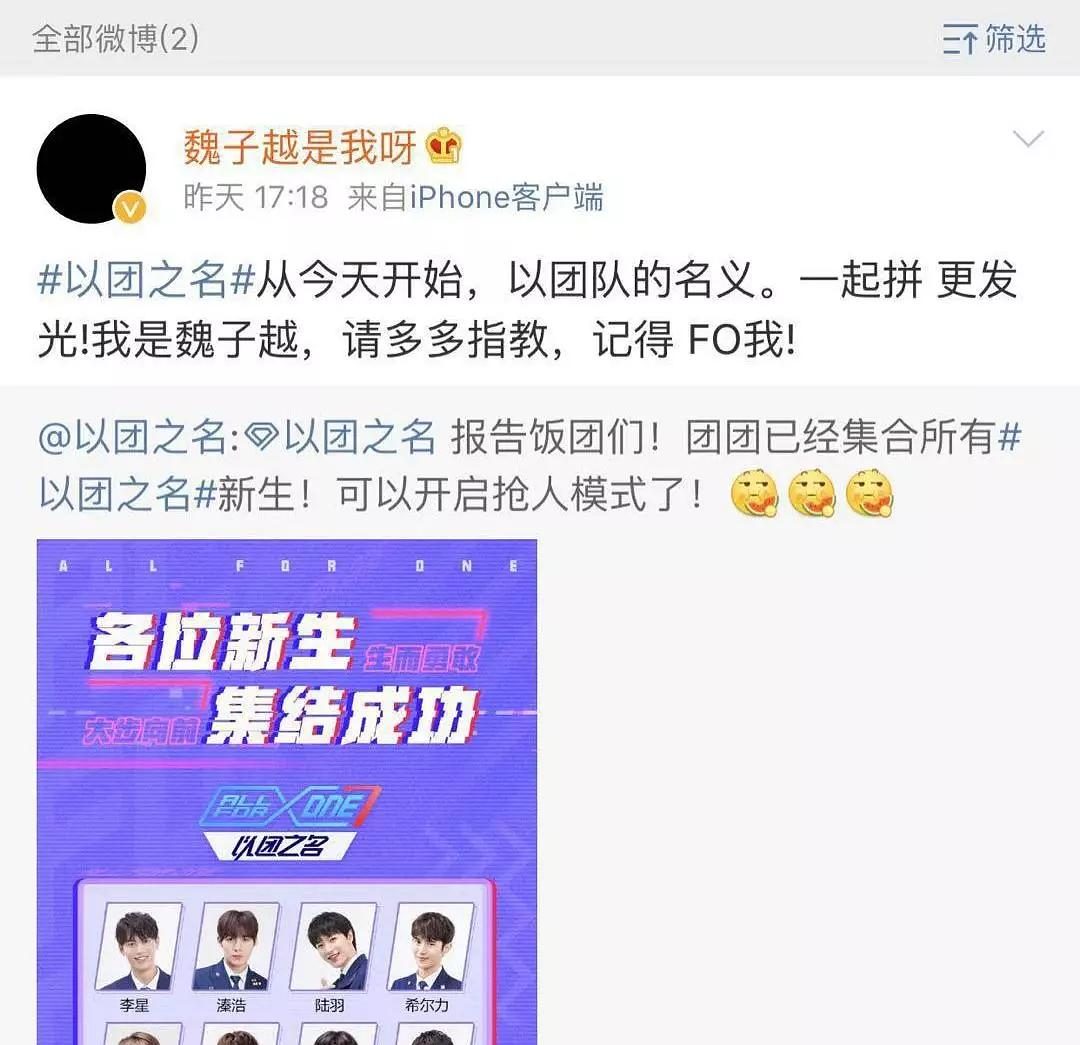Screen dimensions: 1080x1045
Task: Open 魏子越是我呀's profile avatar
Action: coord(91,168)
